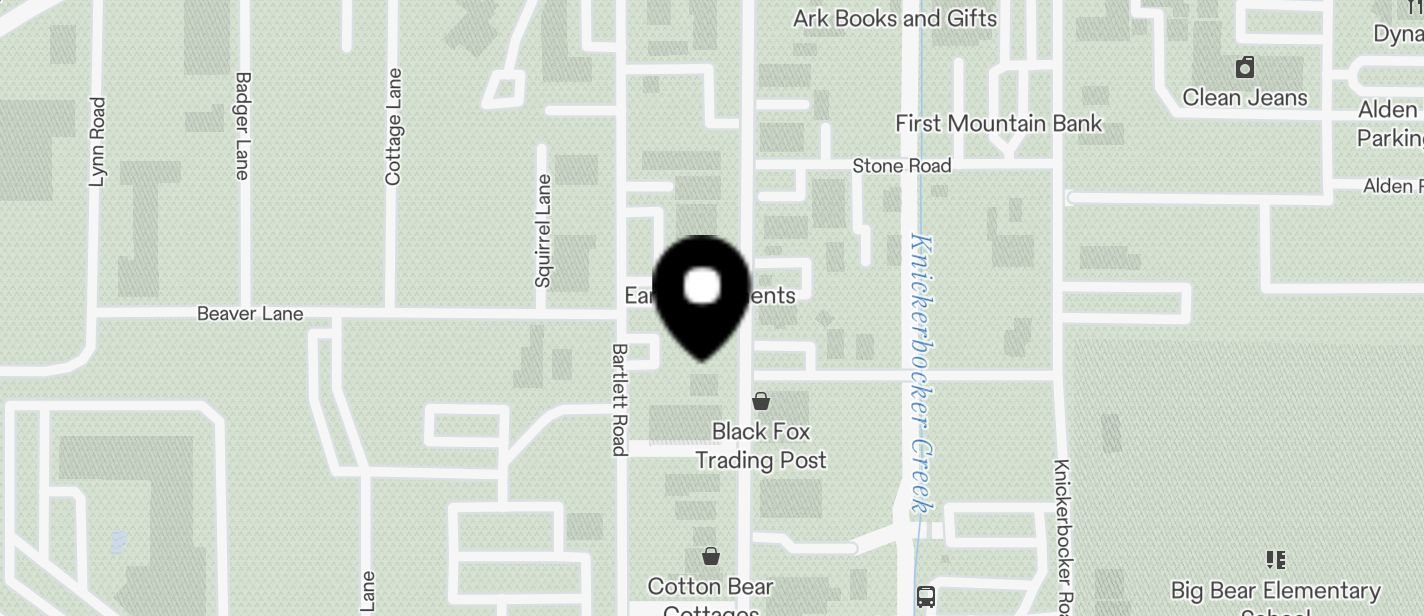Open Black Fox Trading Post shop marker
The width and height of the screenshot is (1424, 616).
pyautogui.click(x=761, y=402)
